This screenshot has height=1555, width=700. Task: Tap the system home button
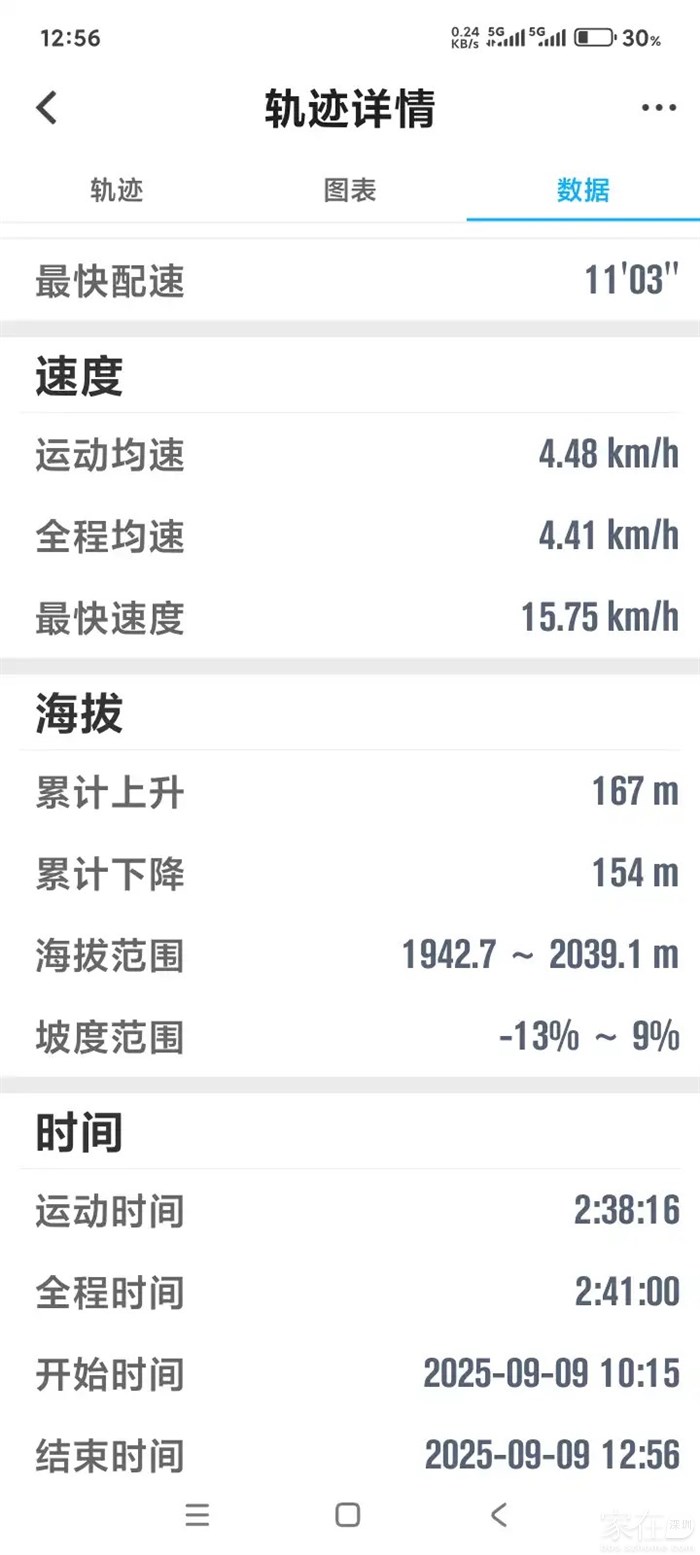pos(348,1514)
